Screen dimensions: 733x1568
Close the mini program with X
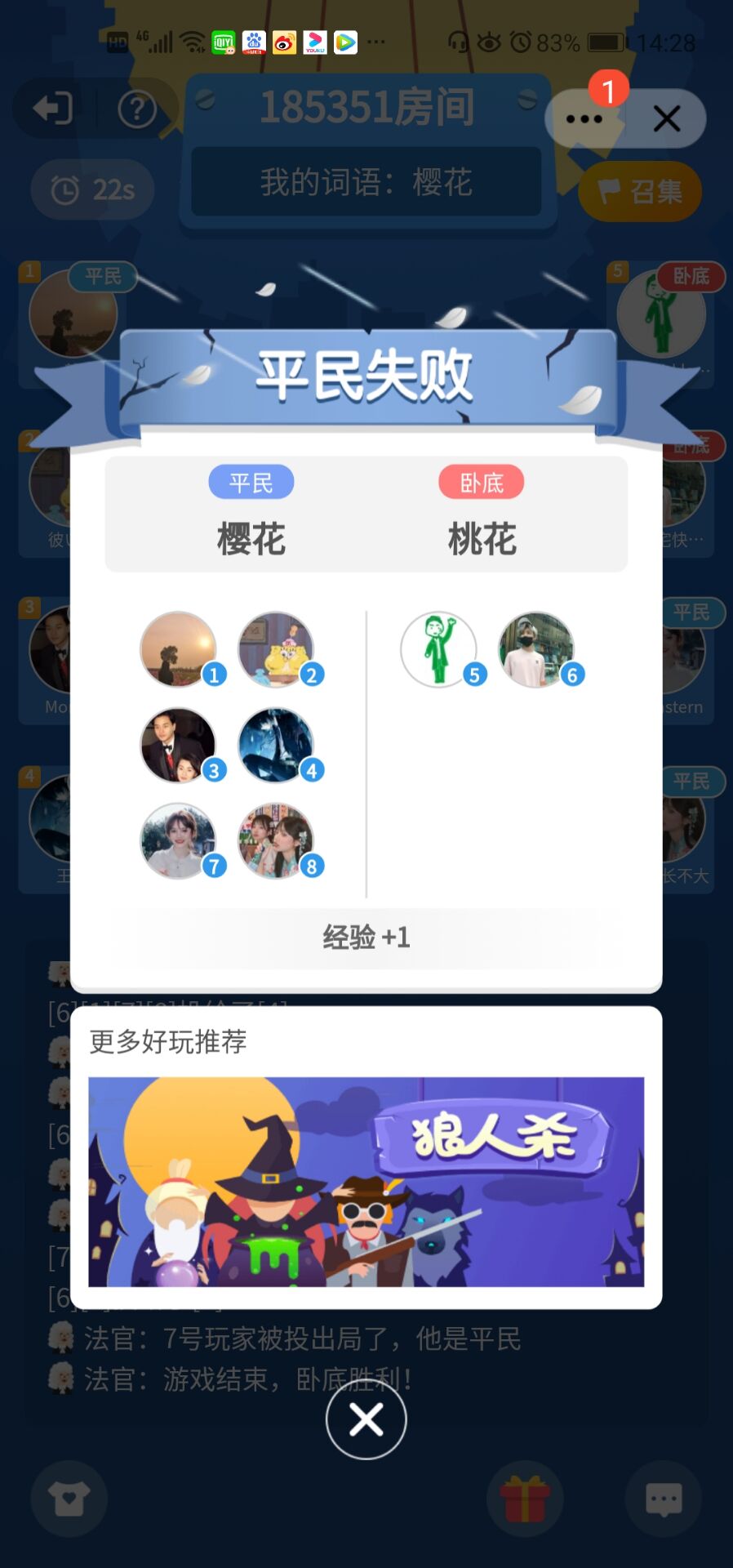tap(667, 119)
